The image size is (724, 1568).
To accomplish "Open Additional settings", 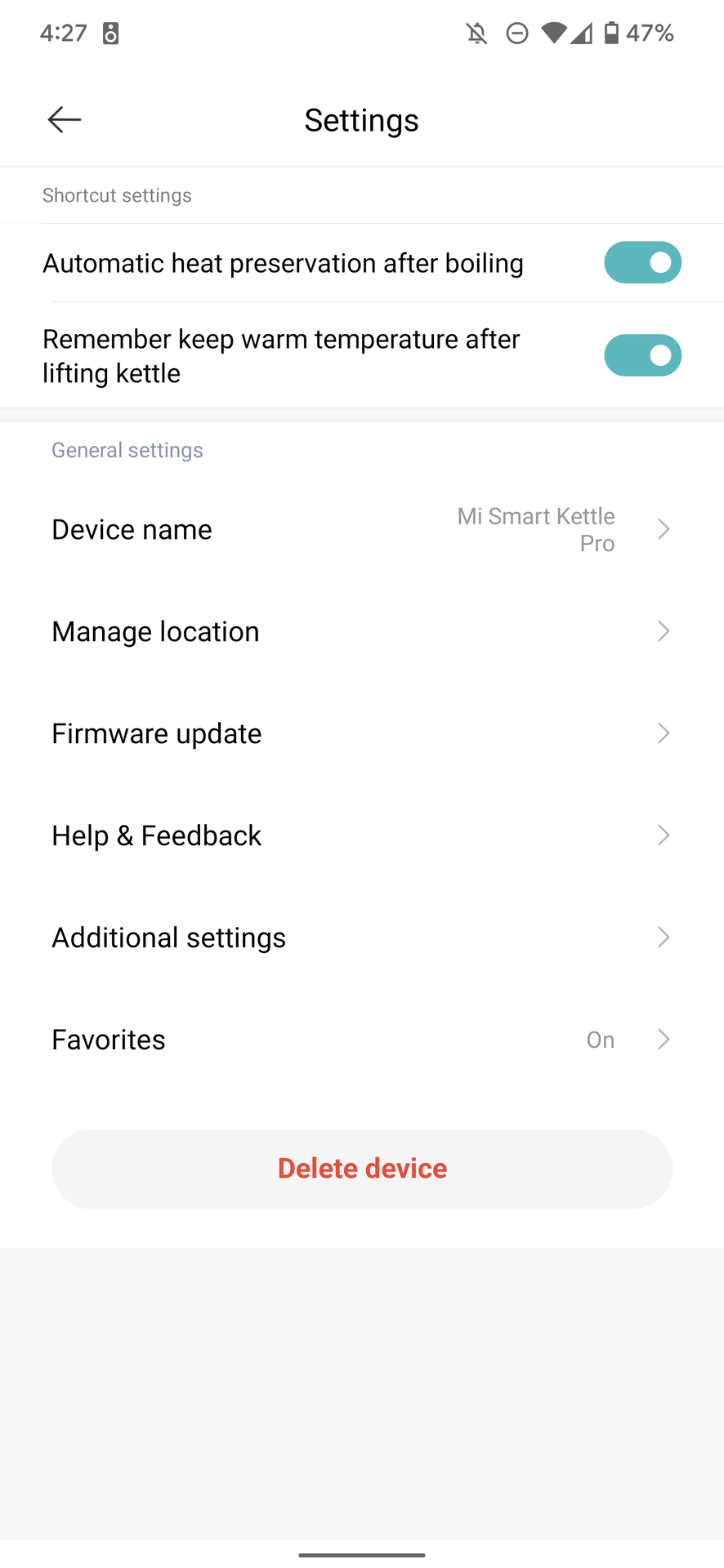I will [361, 938].
